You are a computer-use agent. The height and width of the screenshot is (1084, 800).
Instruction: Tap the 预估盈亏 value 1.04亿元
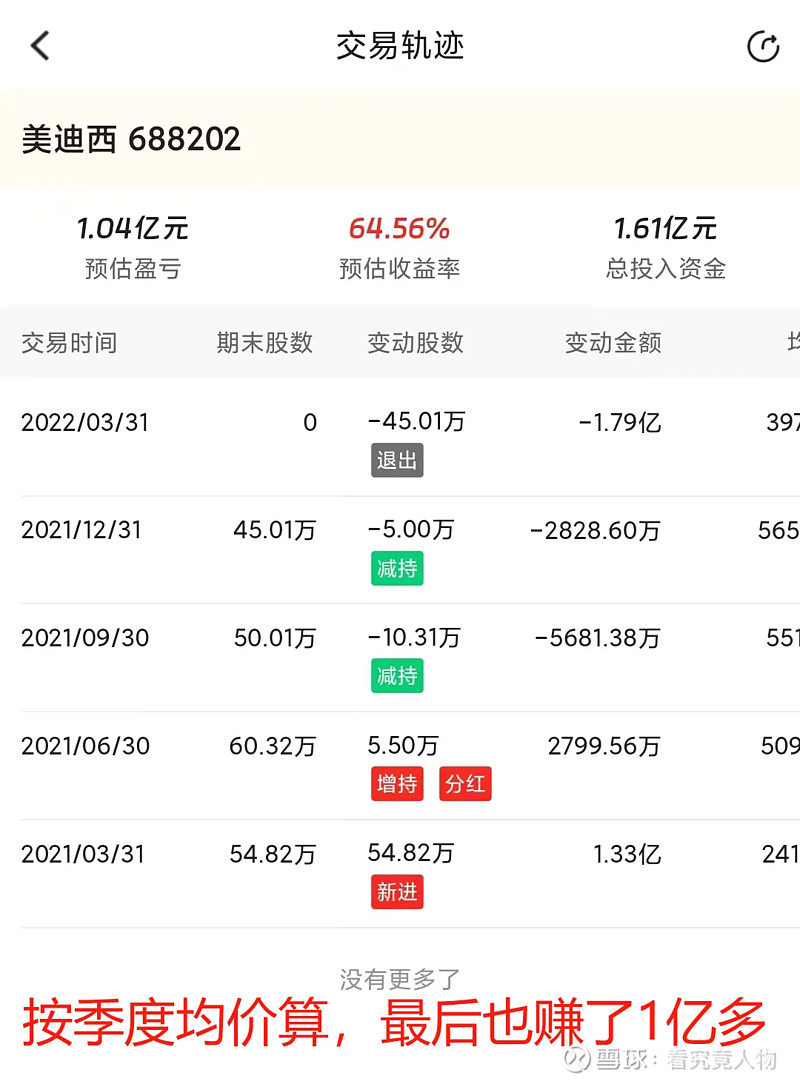click(x=134, y=228)
